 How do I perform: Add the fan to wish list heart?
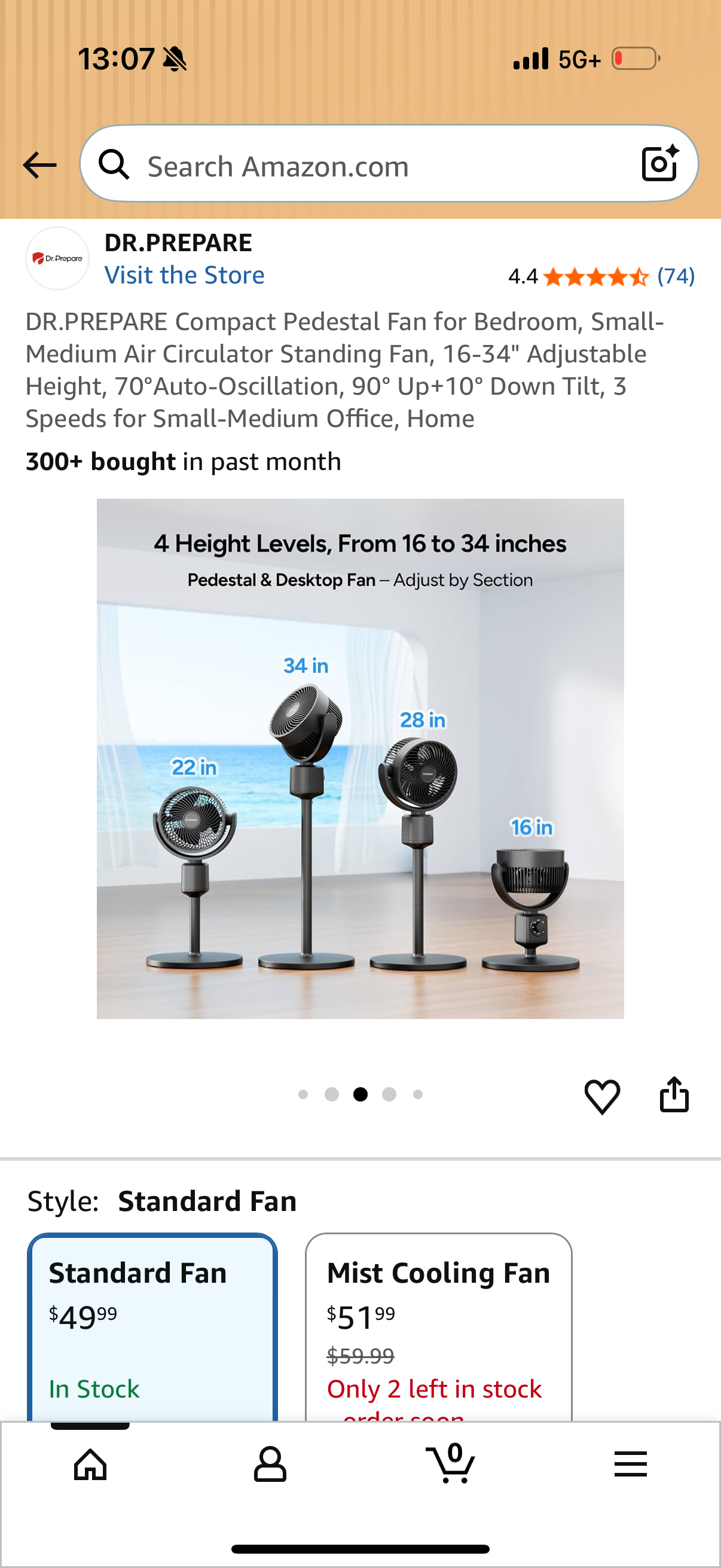[x=603, y=1096]
